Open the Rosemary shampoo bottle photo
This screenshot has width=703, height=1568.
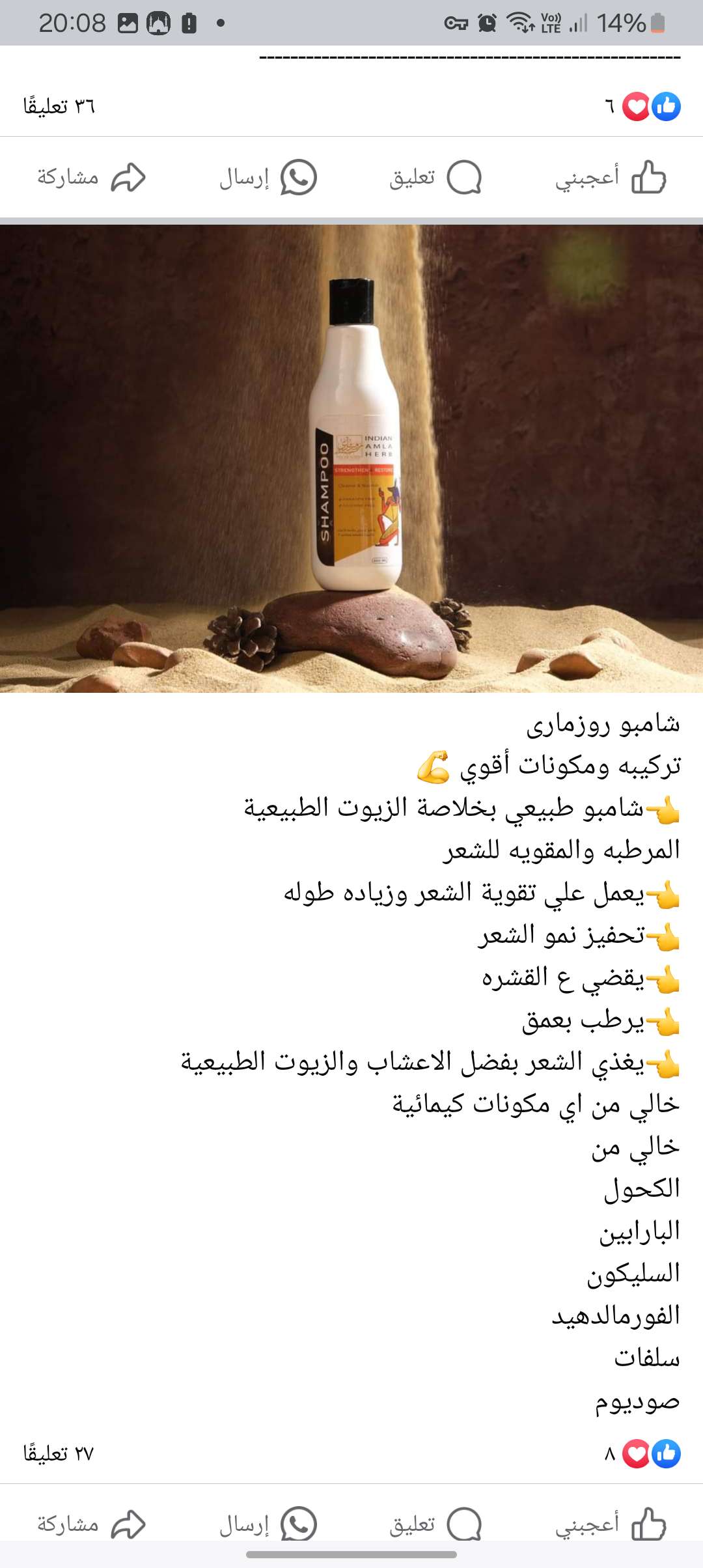click(351, 458)
